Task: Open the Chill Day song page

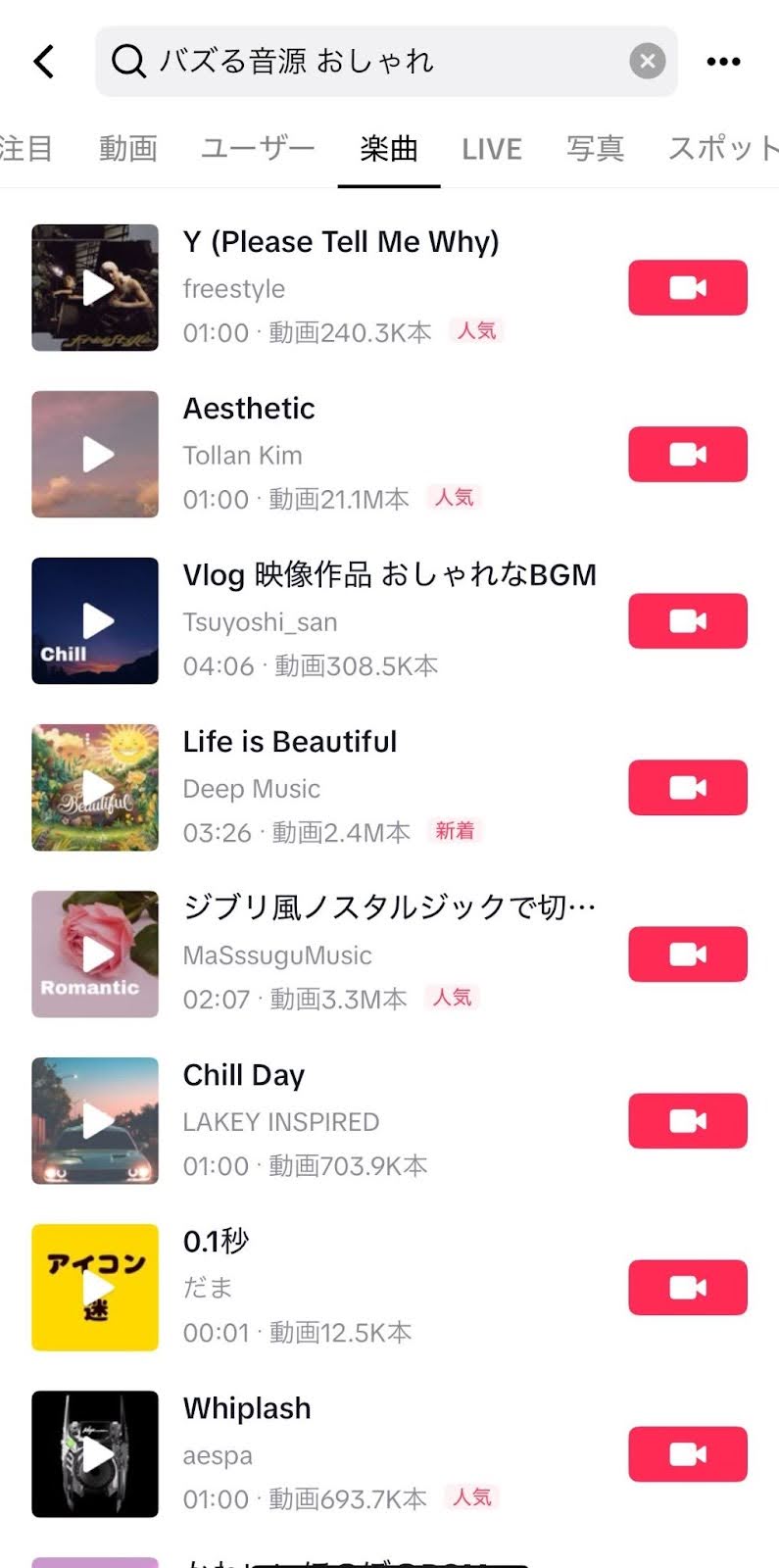Action: click(244, 1075)
